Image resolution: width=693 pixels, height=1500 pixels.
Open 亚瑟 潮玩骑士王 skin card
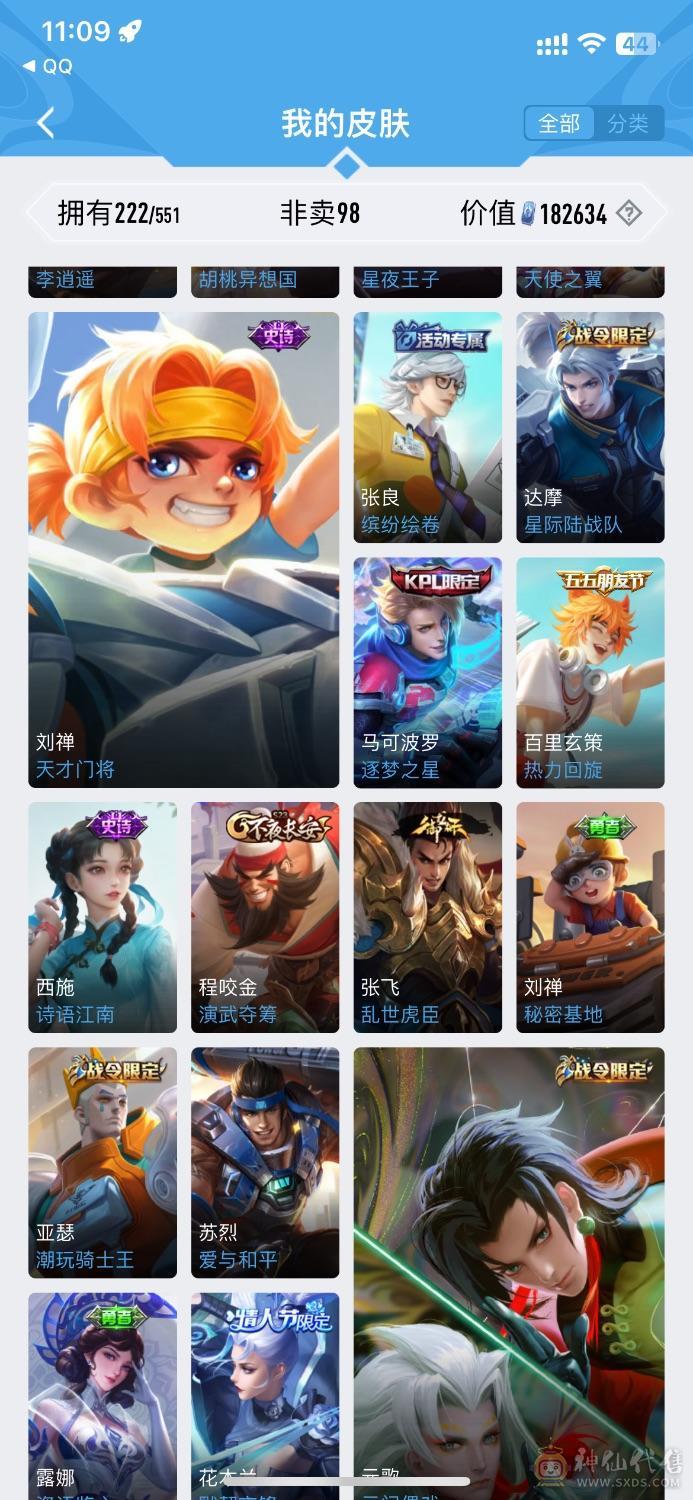point(102,1162)
